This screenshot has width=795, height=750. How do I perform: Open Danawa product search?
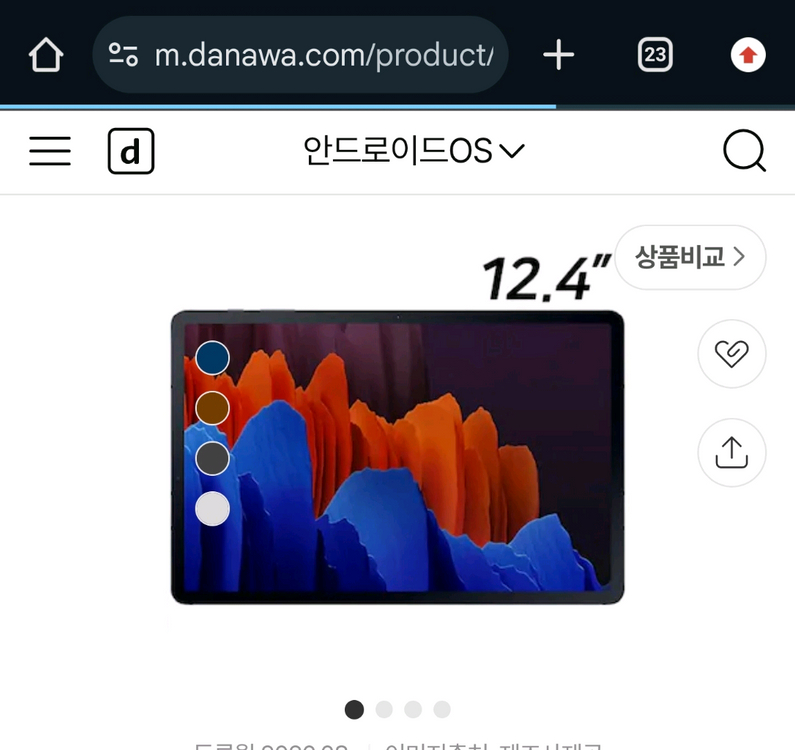pos(744,152)
